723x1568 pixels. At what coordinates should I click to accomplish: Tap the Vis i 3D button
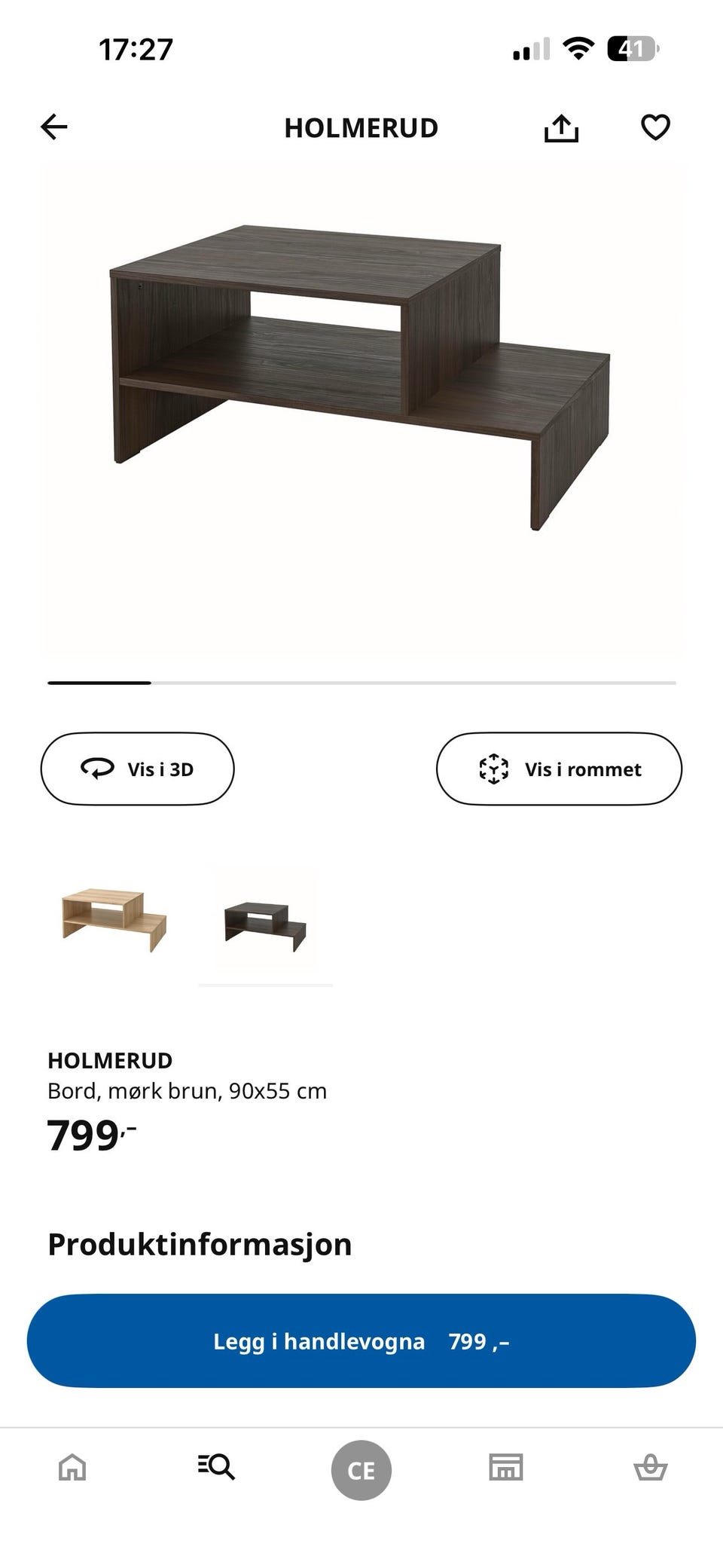tap(138, 769)
